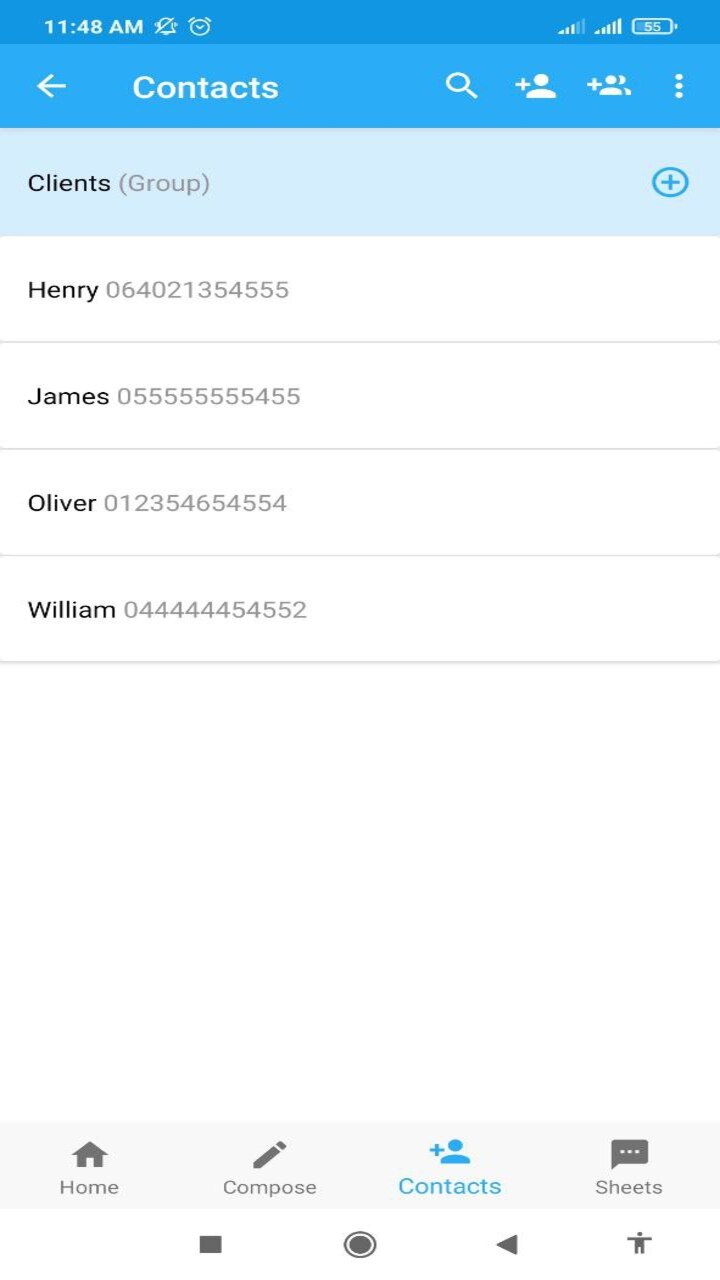Tap the Android recent apps square button

coord(208,1243)
